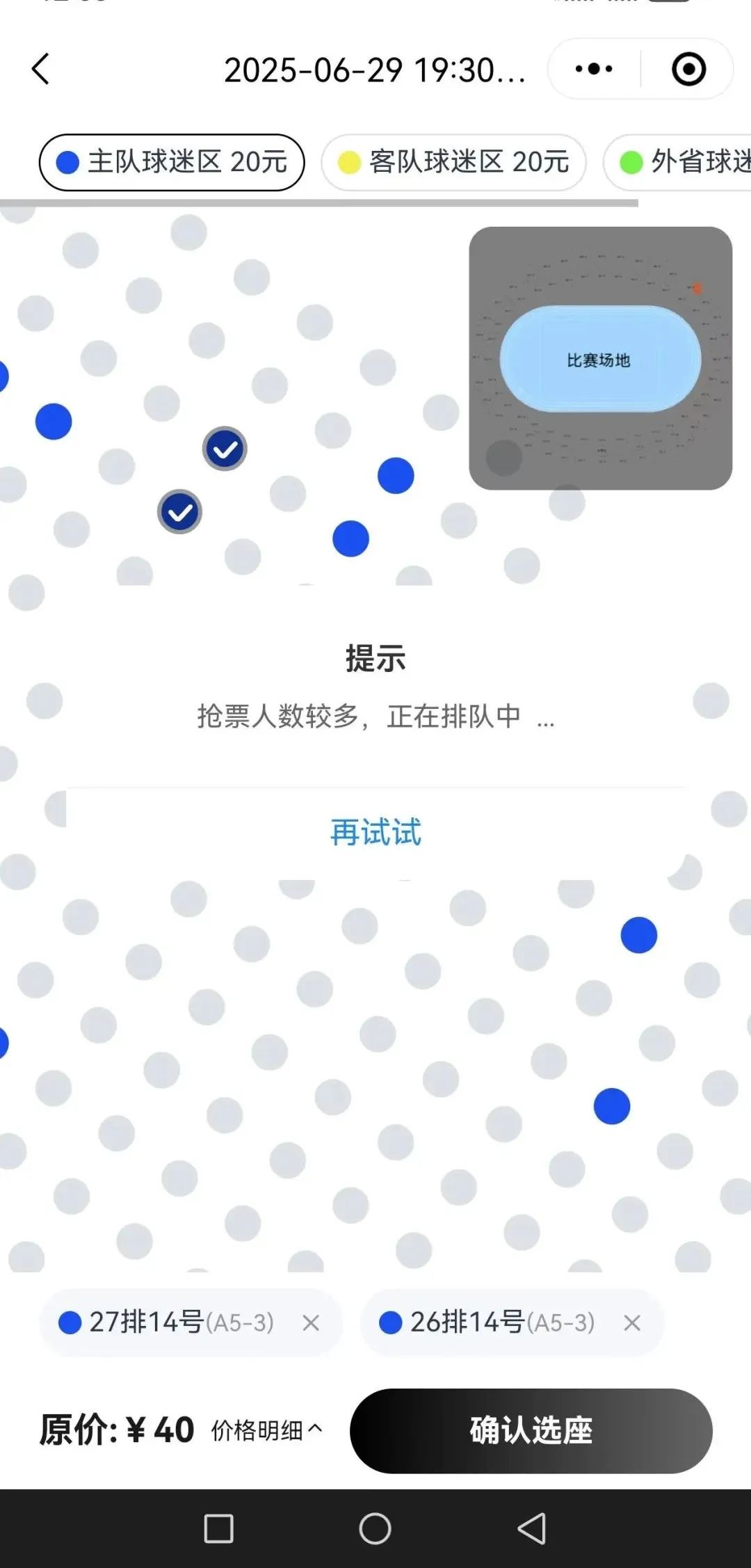Open the 比赛场地 venue overview minimap

click(600, 358)
